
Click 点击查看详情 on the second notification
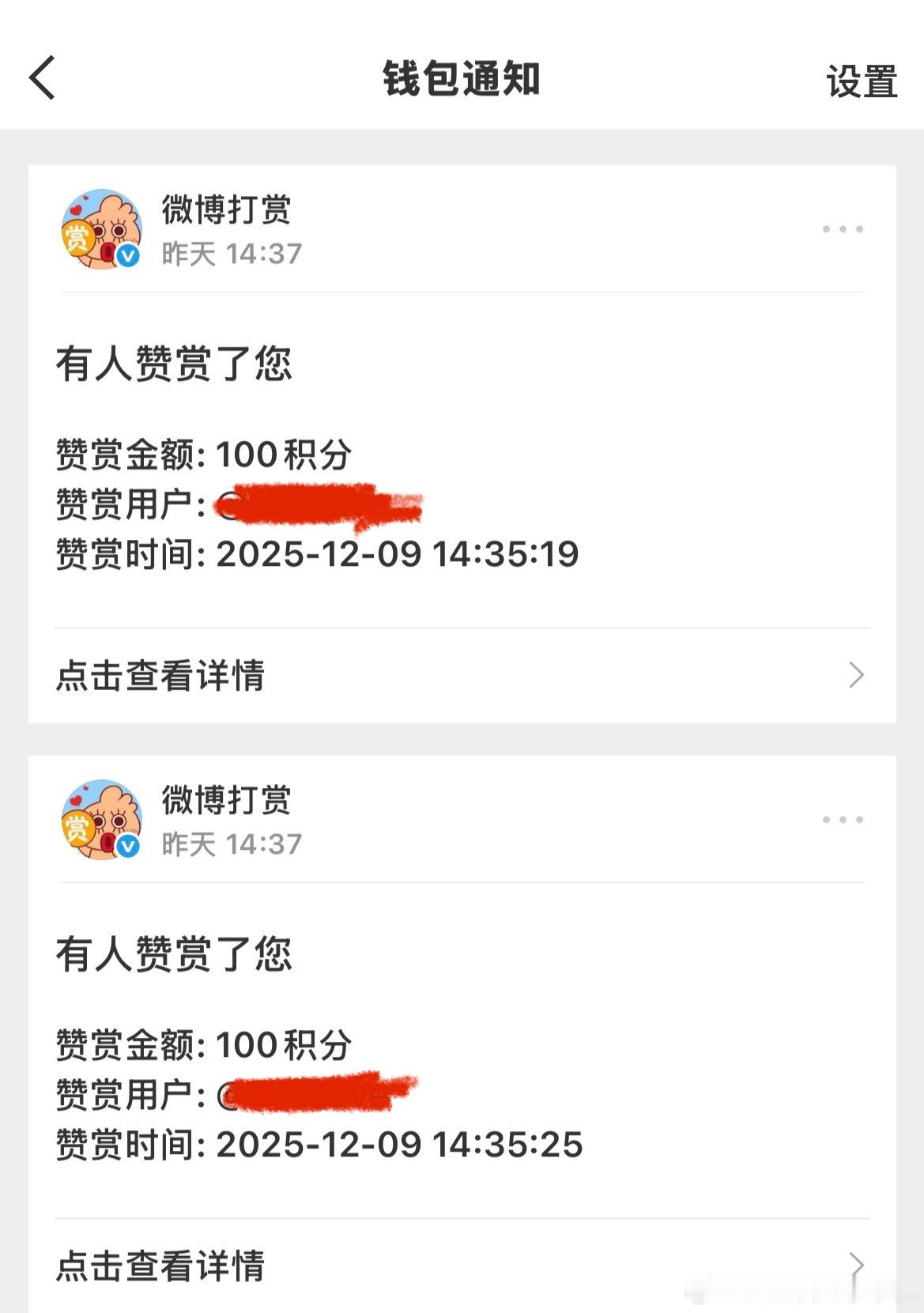(160, 1266)
